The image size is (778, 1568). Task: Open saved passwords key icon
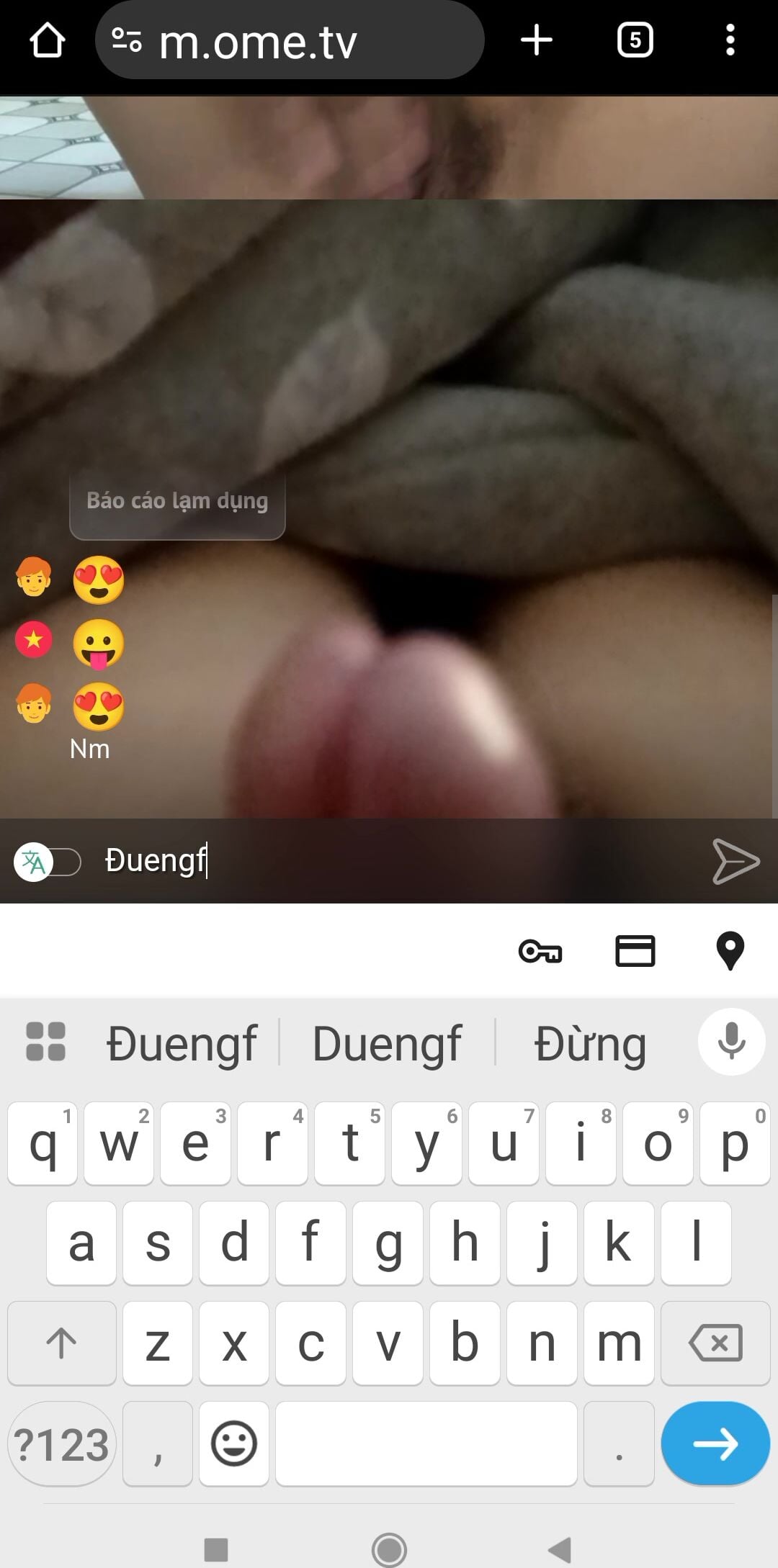540,951
